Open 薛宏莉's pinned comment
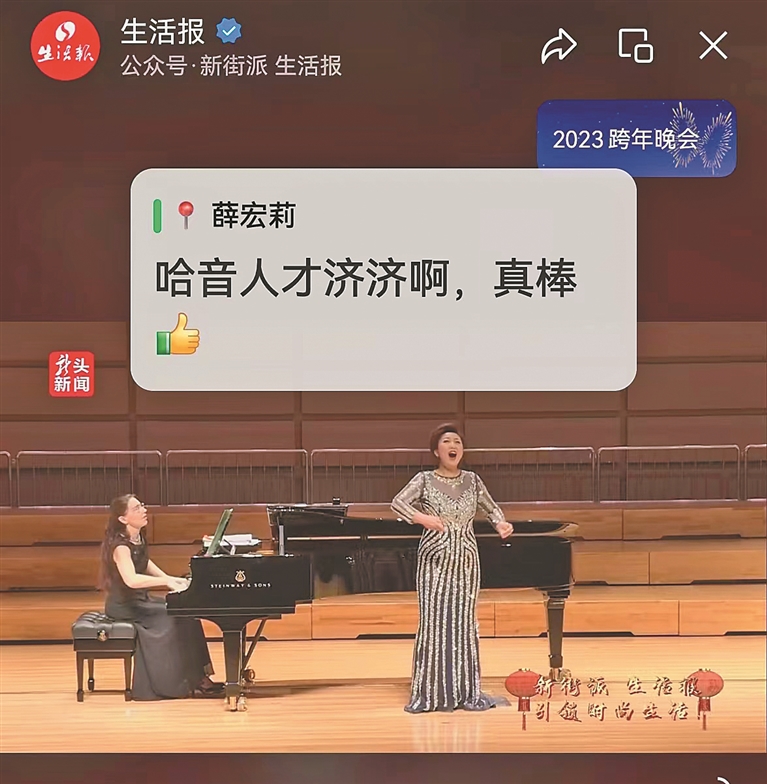Image resolution: width=767 pixels, height=784 pixels. click(x=383, y=279)
